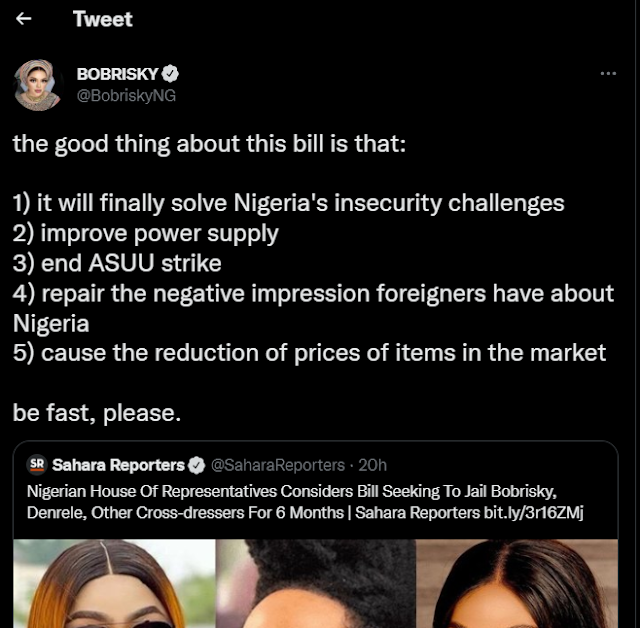The width and height of the screenshot is (640, 628).
Task: Visit the @BobriskyNG profile handle
Action: 126,95
